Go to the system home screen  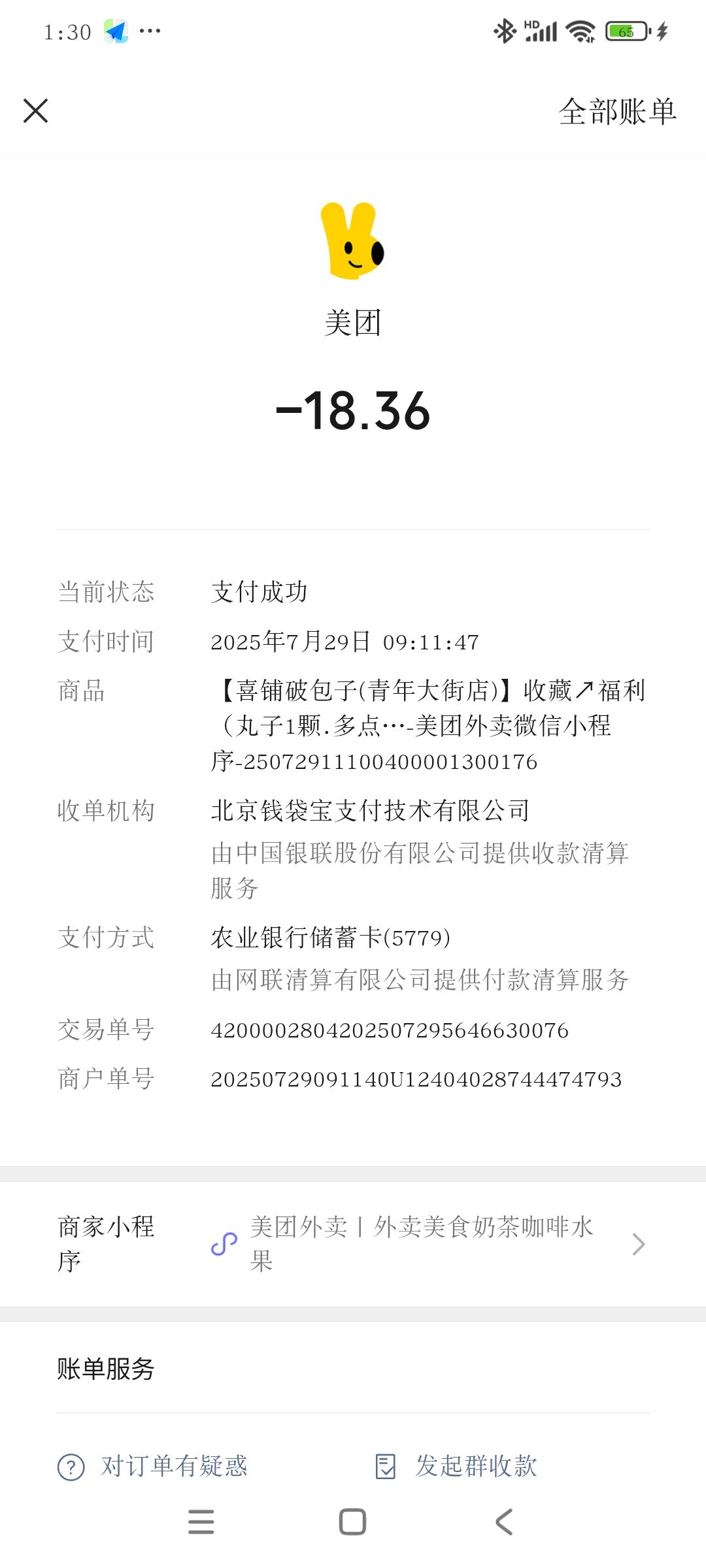click(x=352, y=1522)
